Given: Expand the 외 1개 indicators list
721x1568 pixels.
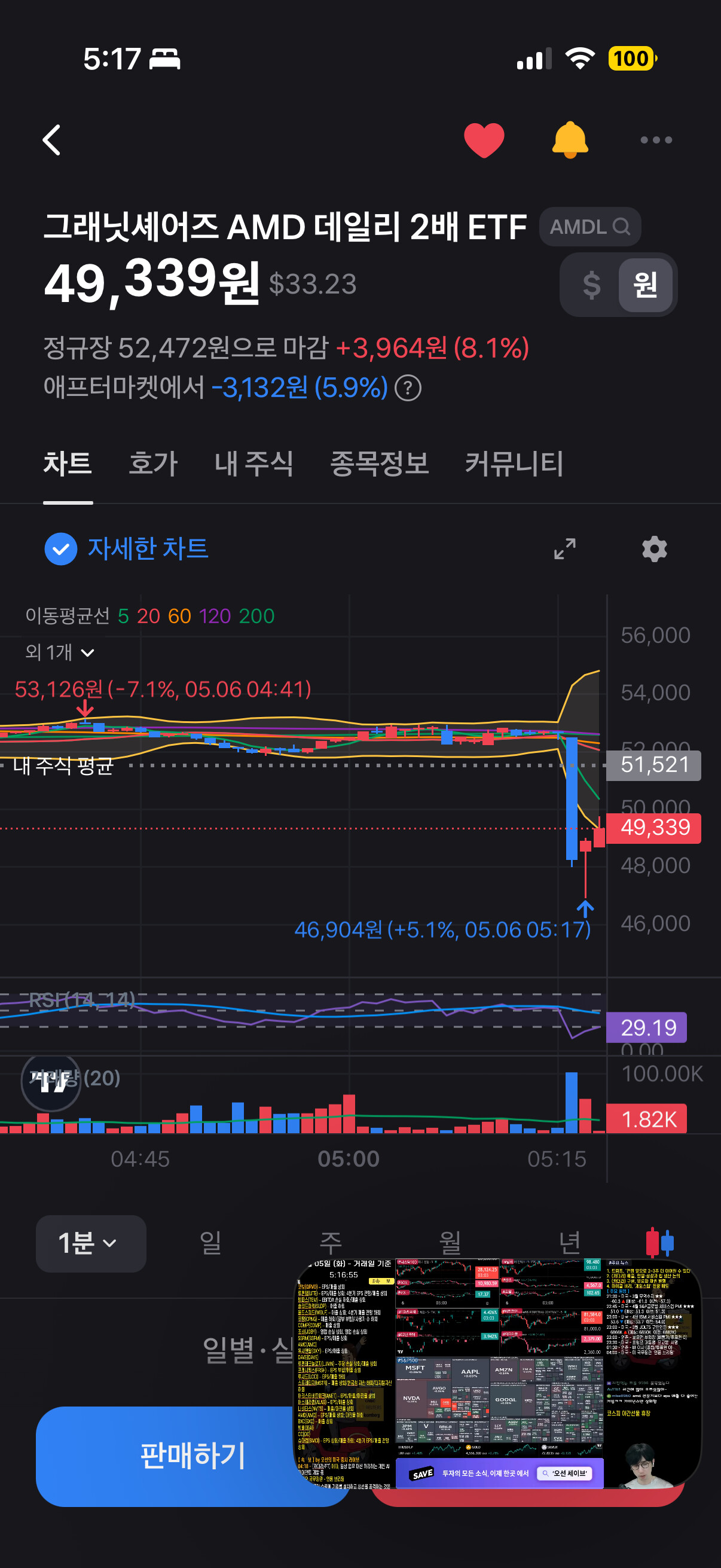Looking at the screenshot, I should pyautogui.click(x=60, y=652).
